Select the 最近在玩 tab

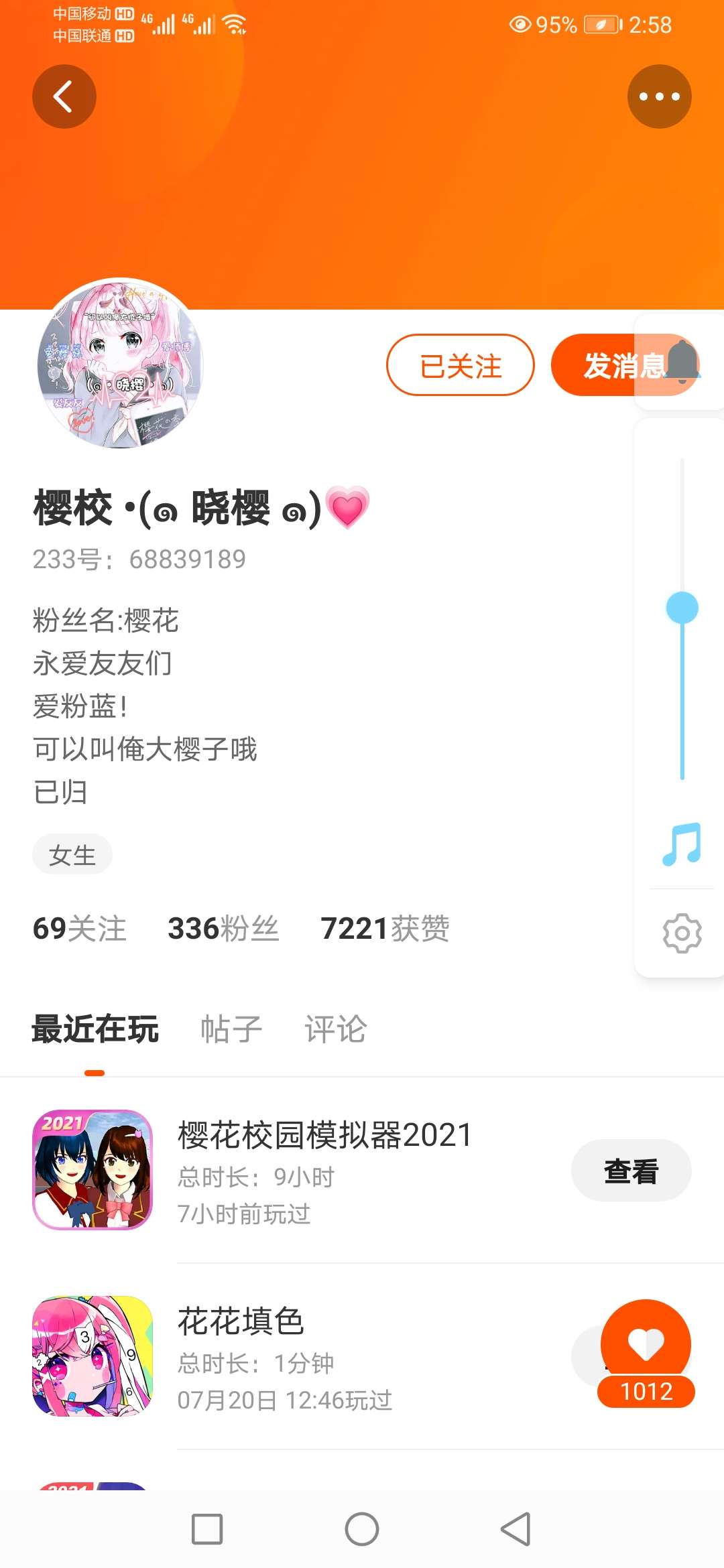pyautogui.click(x=95, y=1029)
